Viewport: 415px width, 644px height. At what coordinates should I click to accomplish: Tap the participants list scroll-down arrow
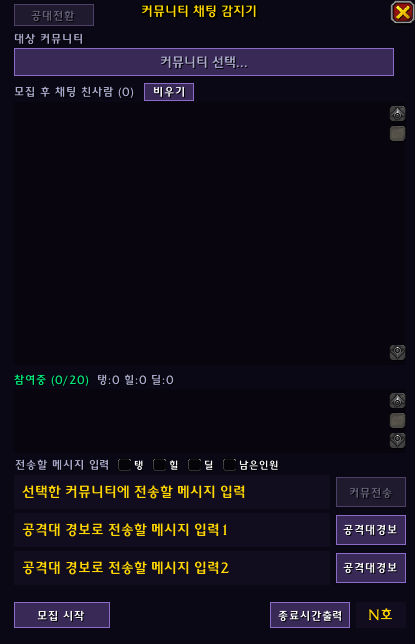(397, 440)
